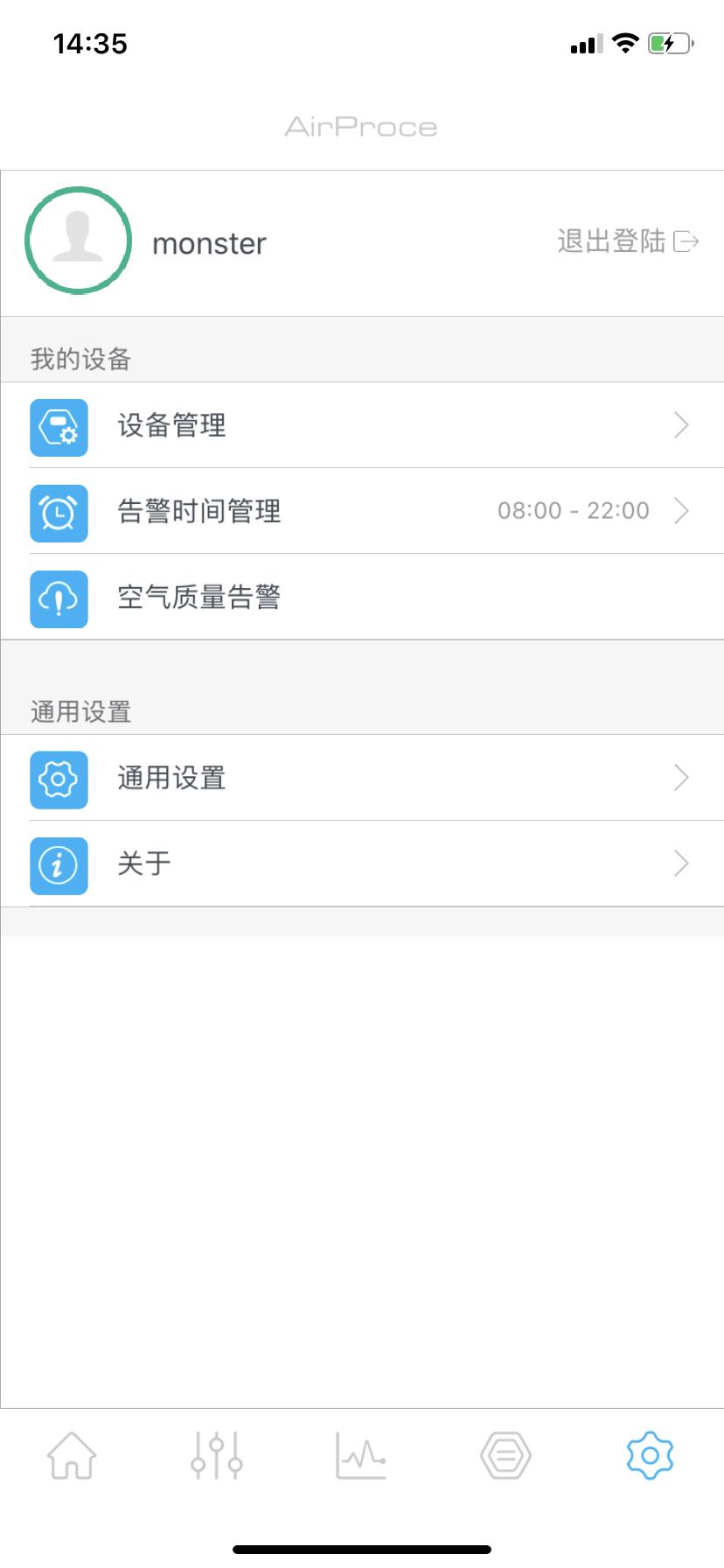Click the 告警时间管理 alarm clock icon
Screen dimensions: 724x1568
coord(59,514)
